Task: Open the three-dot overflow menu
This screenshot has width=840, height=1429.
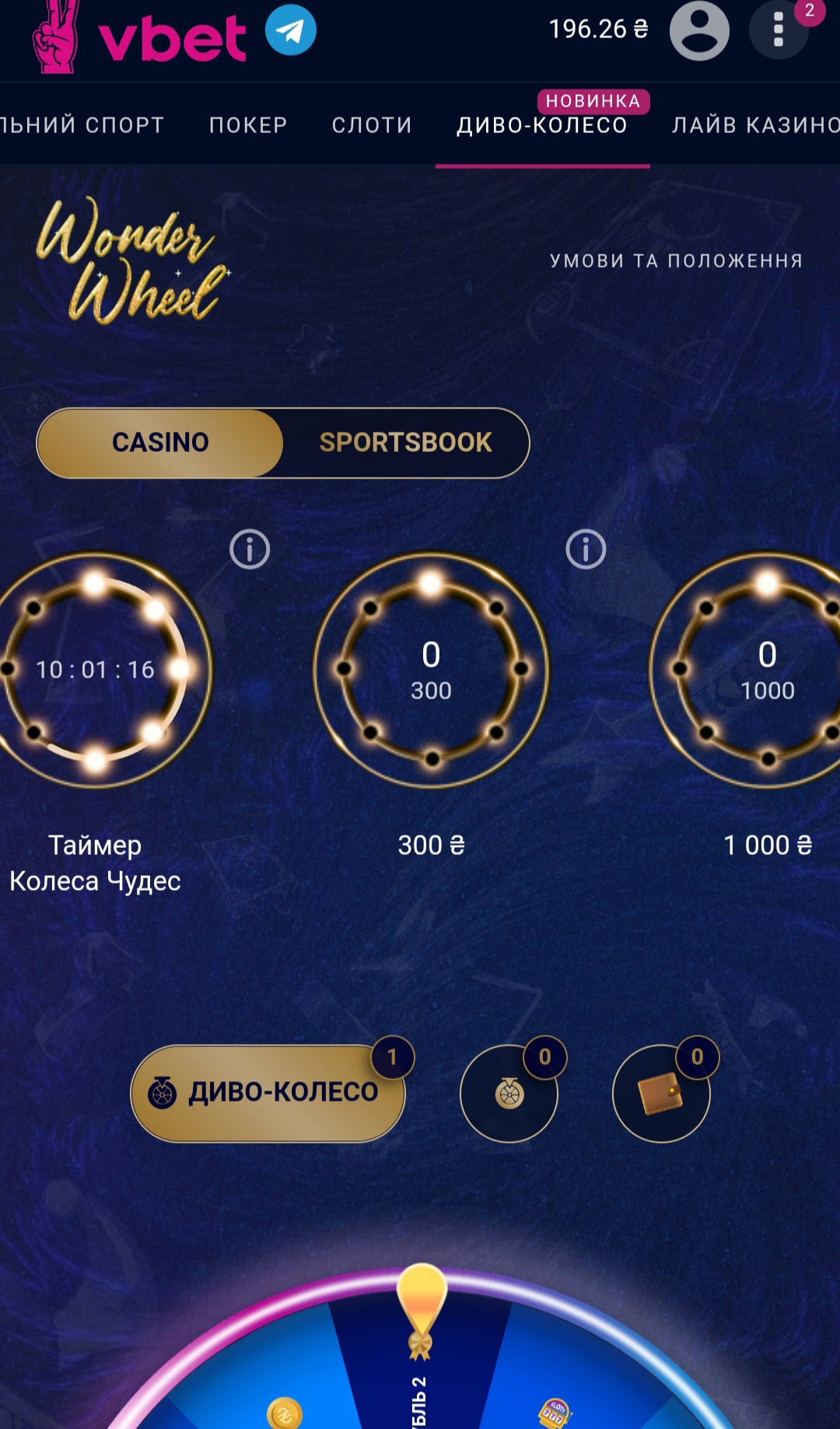Action: point(779,30)
